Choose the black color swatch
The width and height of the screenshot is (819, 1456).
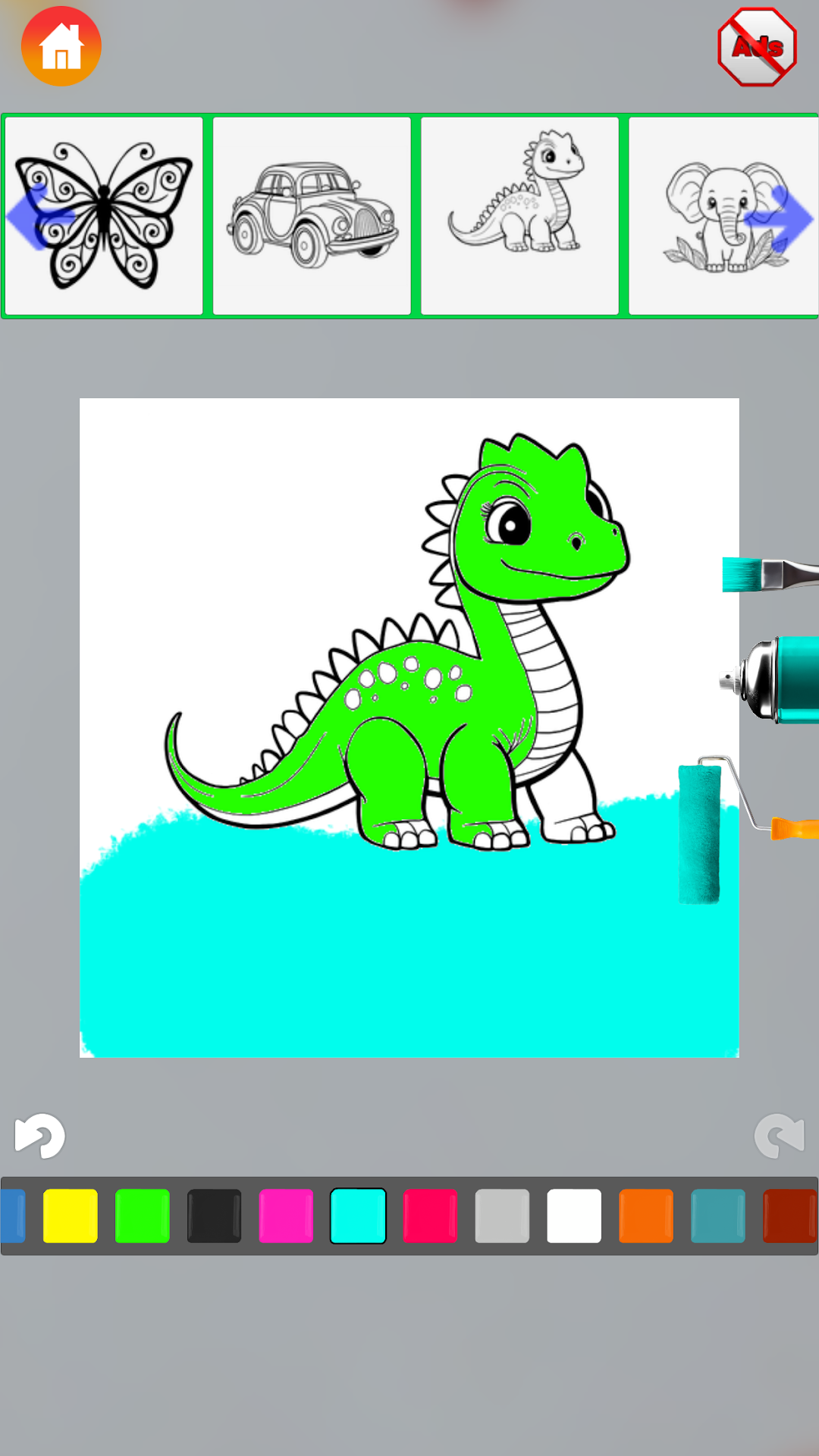point(214,1216)
